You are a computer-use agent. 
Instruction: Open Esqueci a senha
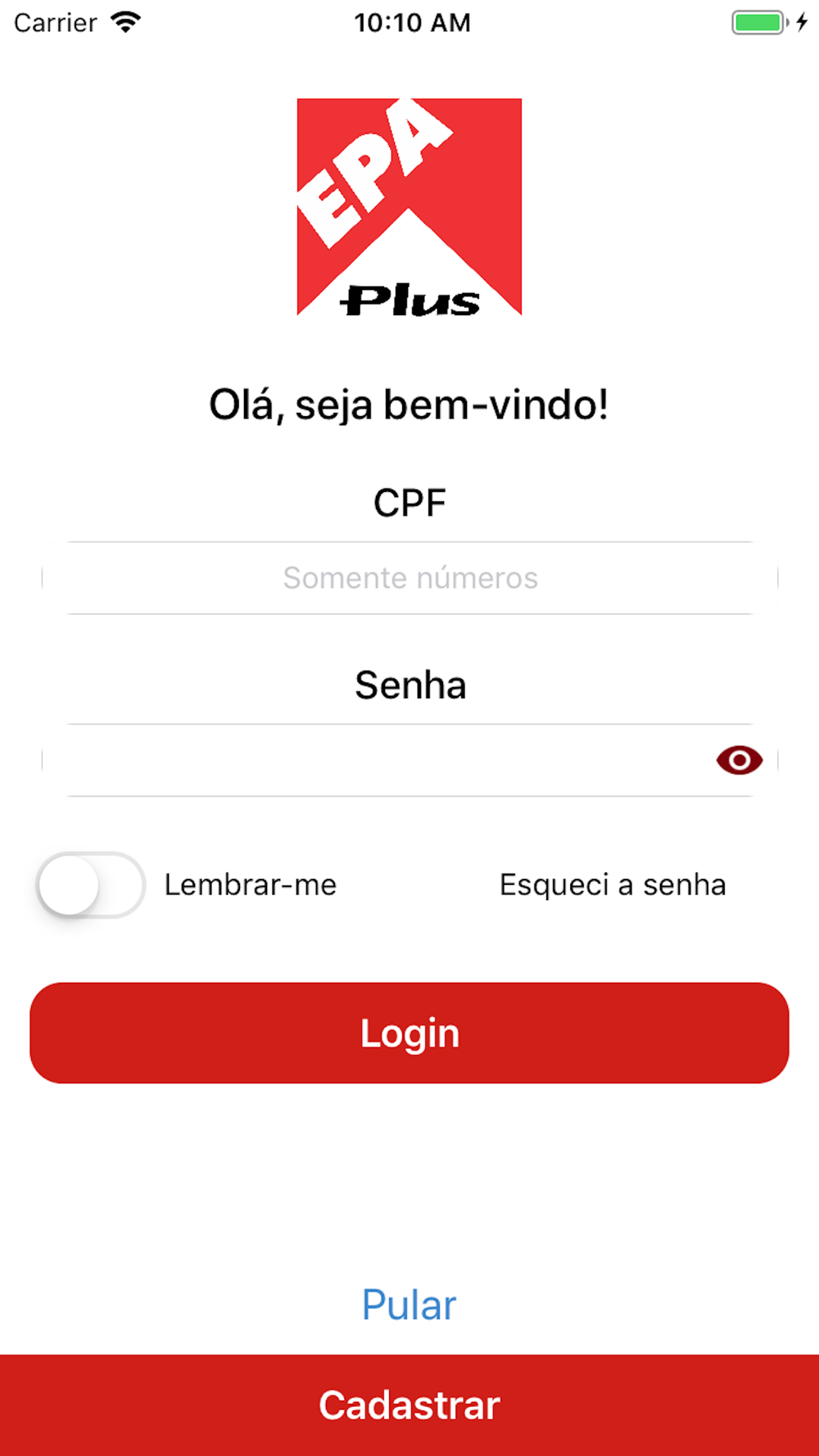(613, 885)
